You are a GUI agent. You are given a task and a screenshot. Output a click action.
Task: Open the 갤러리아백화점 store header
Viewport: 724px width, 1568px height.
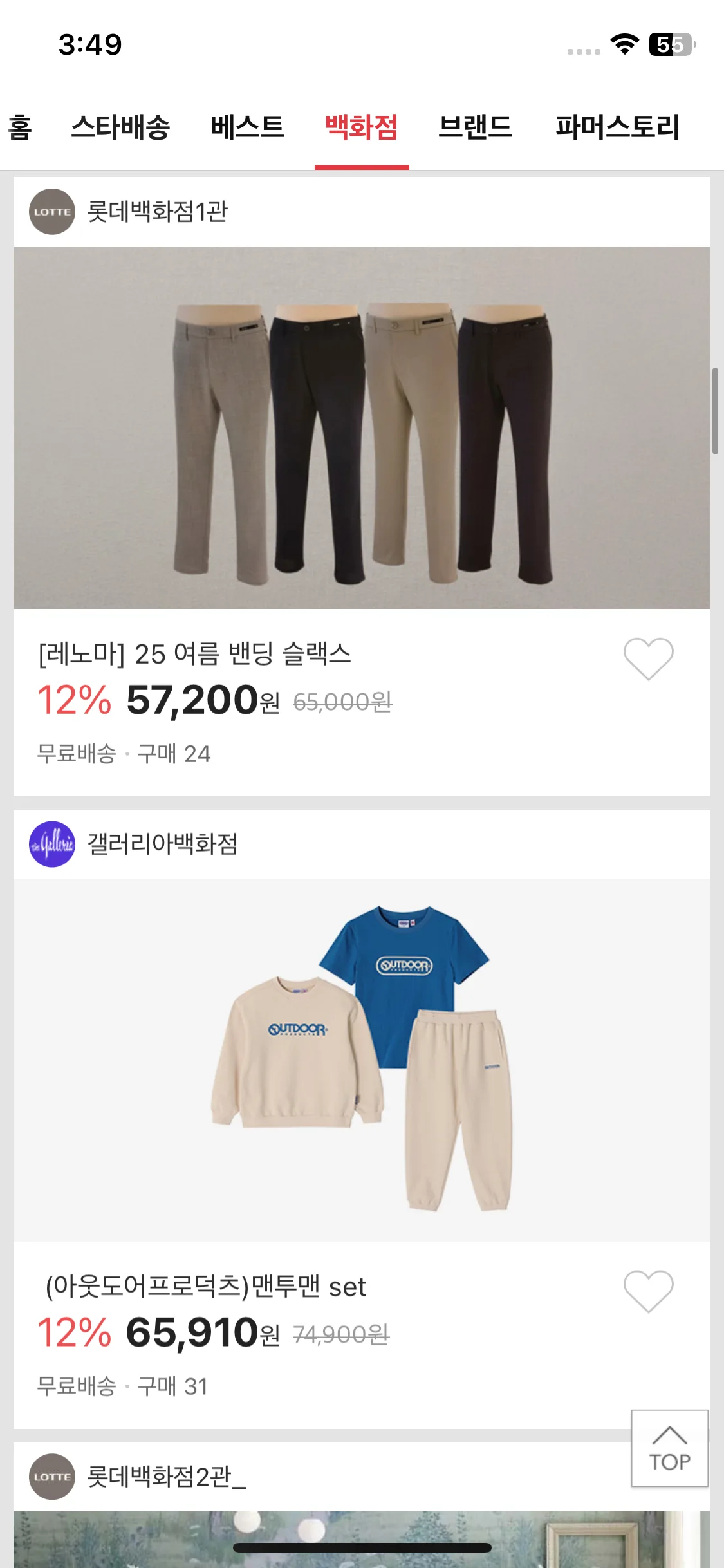tap(162, 844)
